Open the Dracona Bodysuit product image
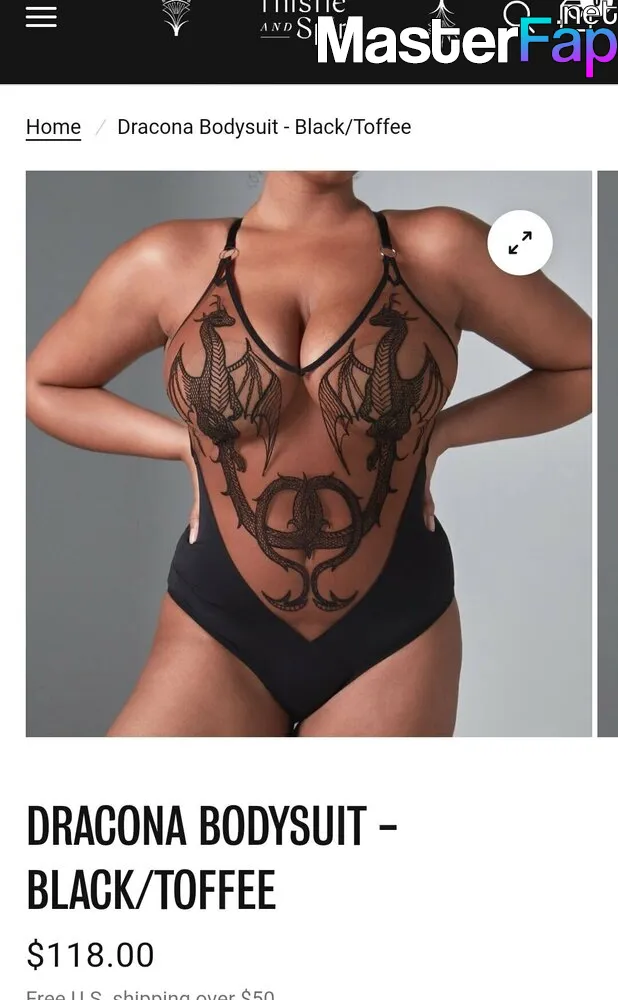Image resolution: width=618 pixels, height=1000 pixels. [309, 453]
